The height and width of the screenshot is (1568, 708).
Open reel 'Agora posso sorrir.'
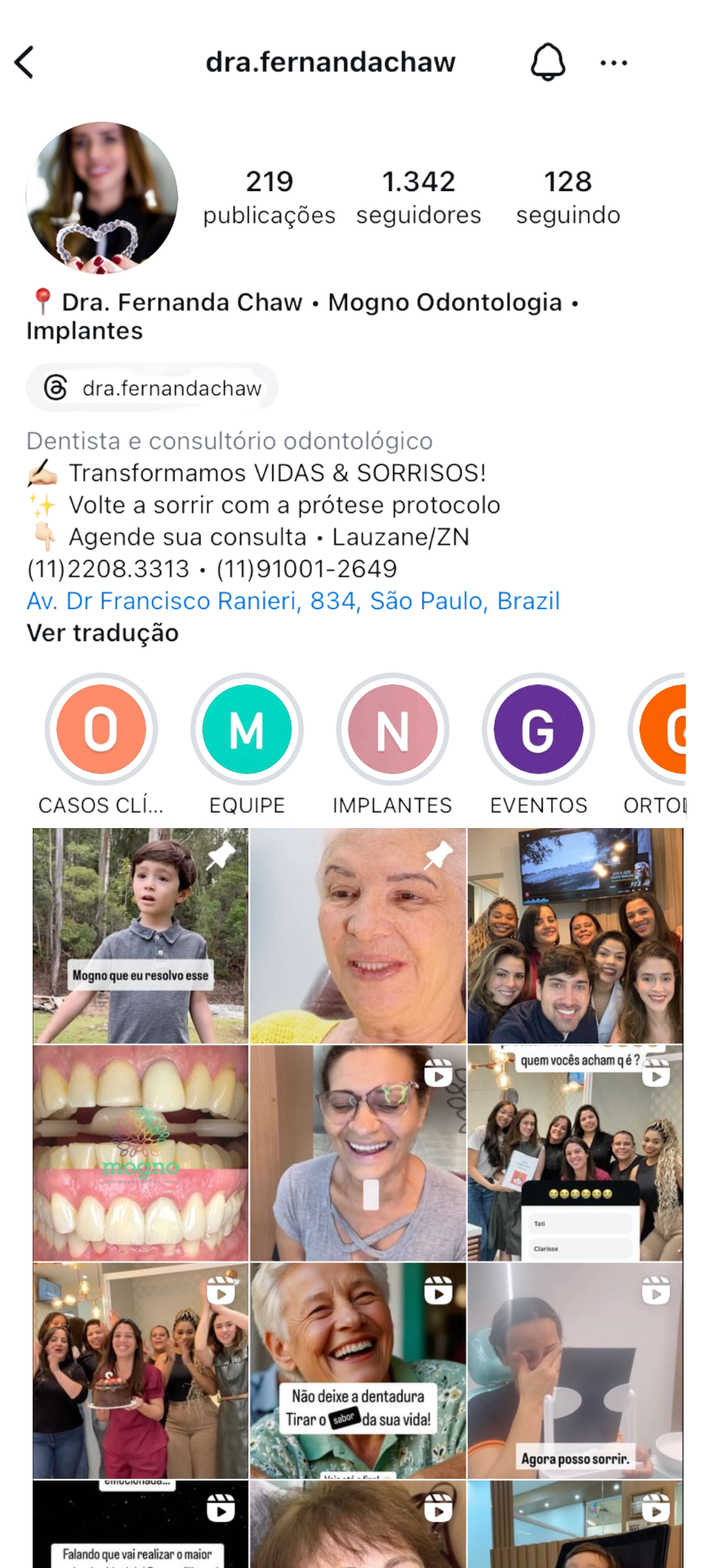pyautogui.click(x=575, y=1370)
